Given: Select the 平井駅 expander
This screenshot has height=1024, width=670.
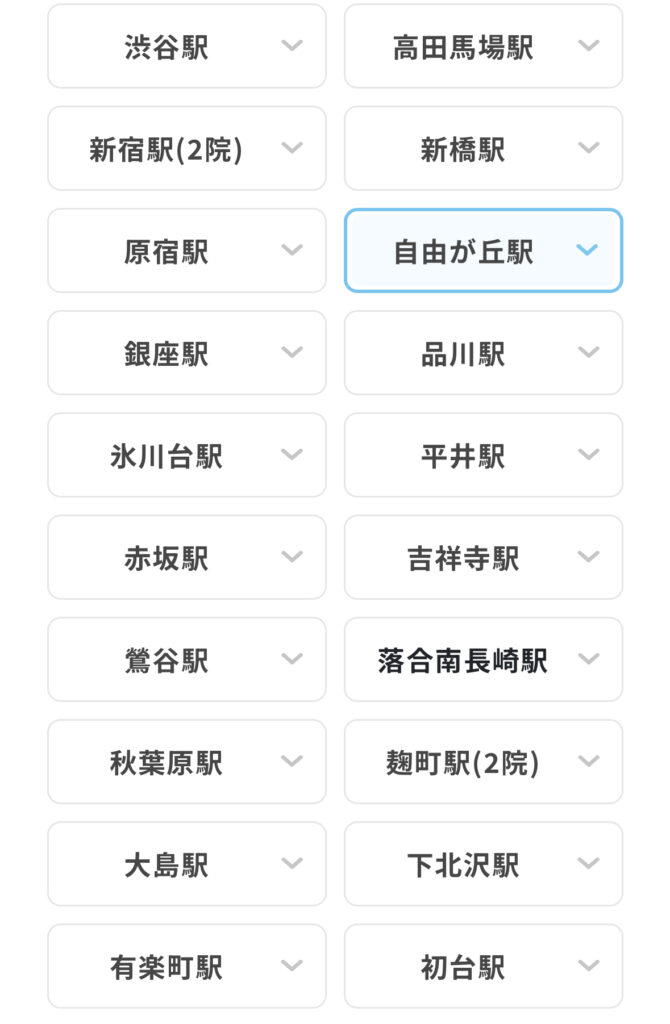Looking at the screenshot, I should [483, 455].
